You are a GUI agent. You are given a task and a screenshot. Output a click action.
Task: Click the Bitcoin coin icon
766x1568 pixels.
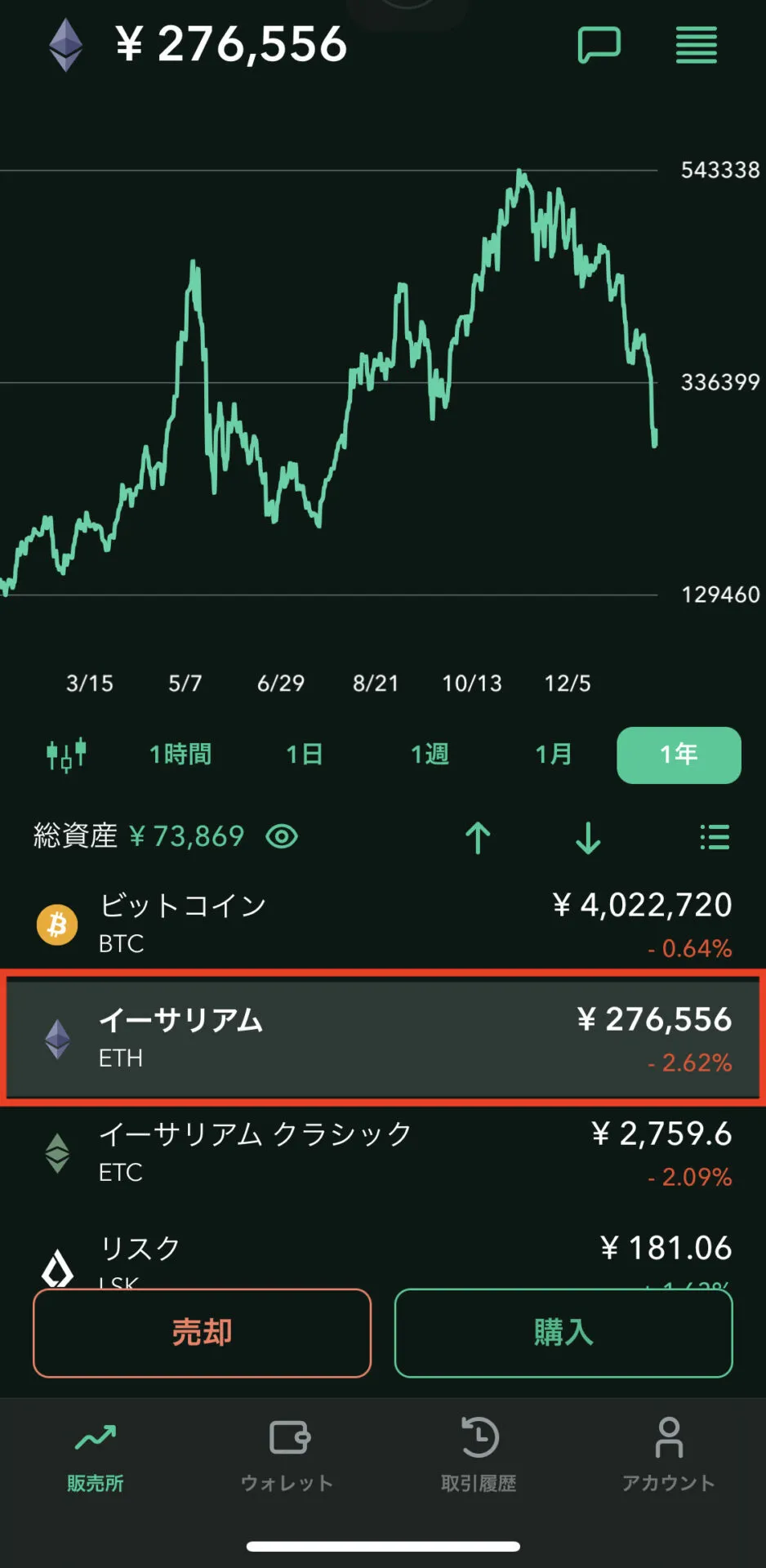(56, 924)
